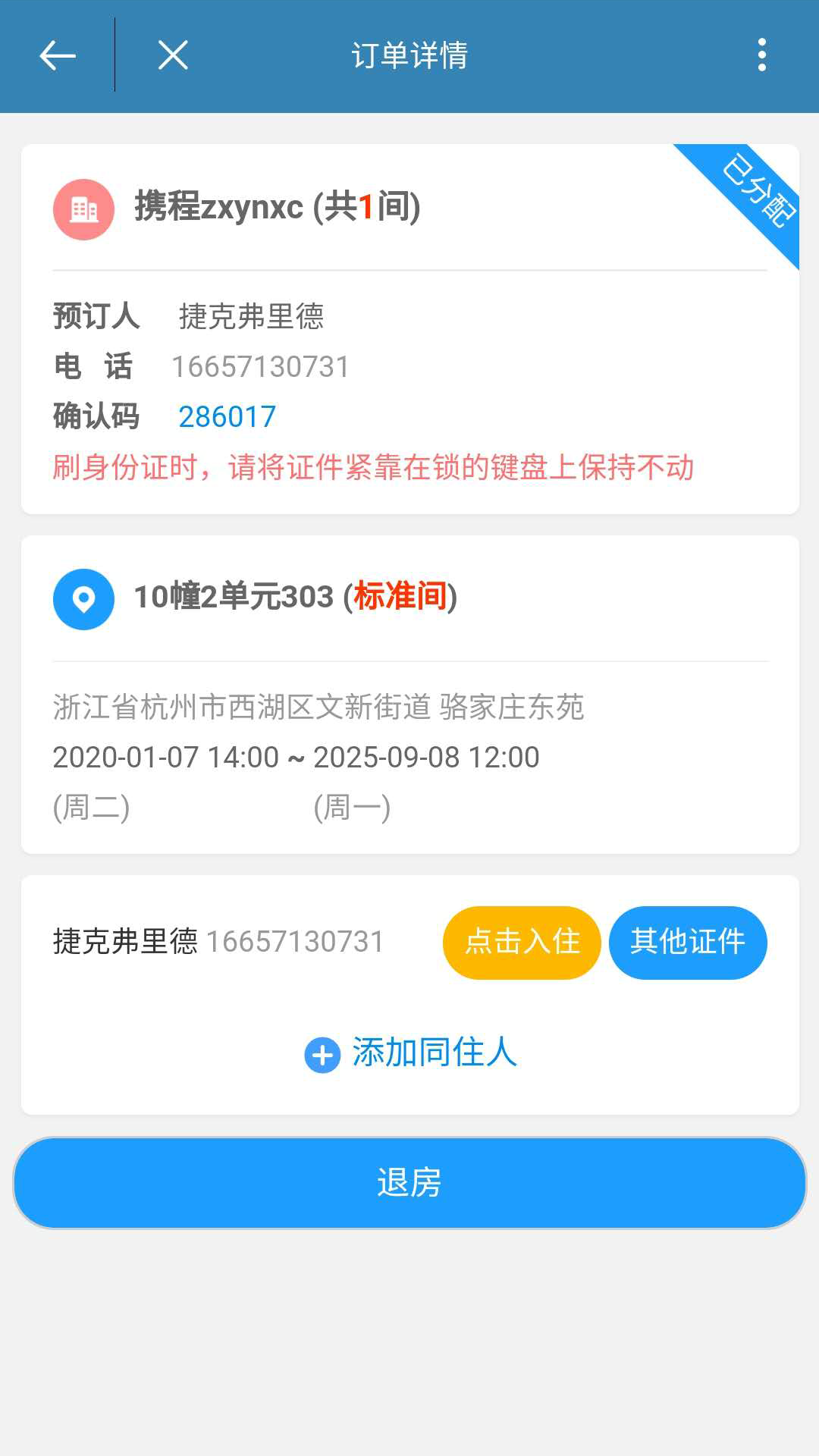Tap the 退房 checkout button
The image size is (819, 1456).
409,1183
